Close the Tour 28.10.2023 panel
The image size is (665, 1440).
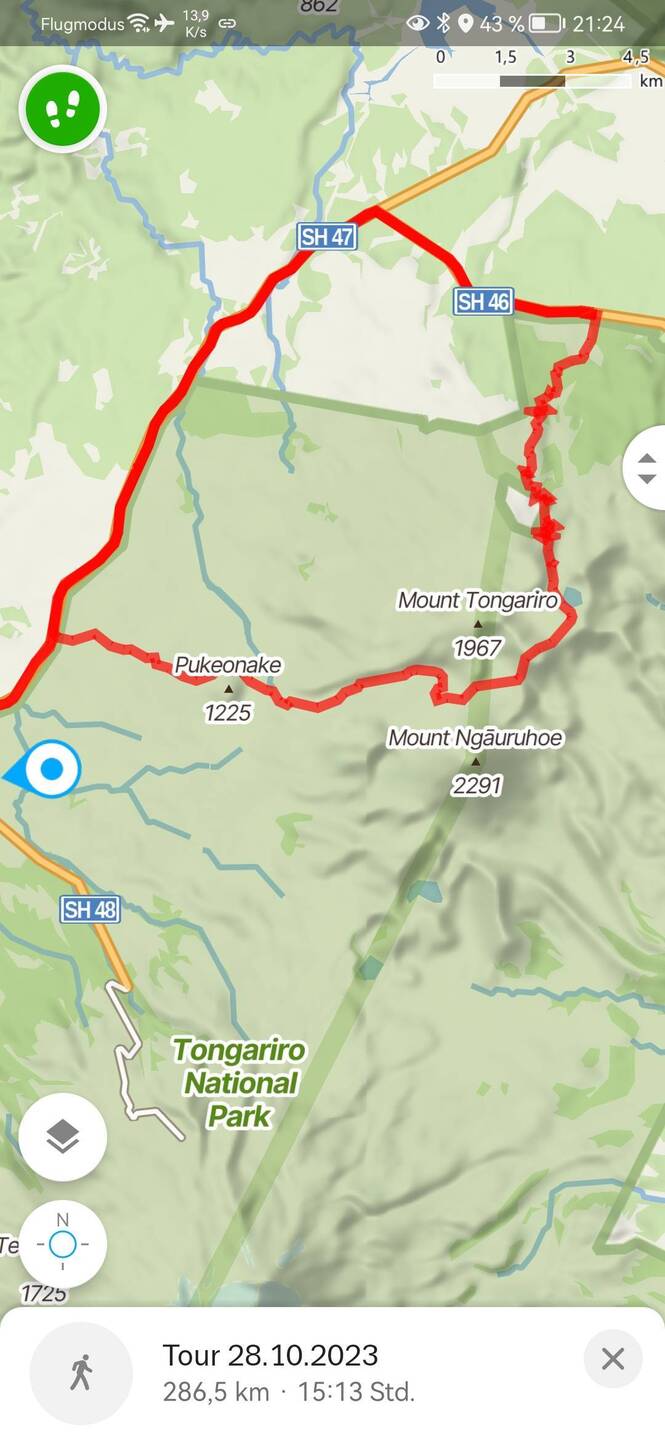612,1358
